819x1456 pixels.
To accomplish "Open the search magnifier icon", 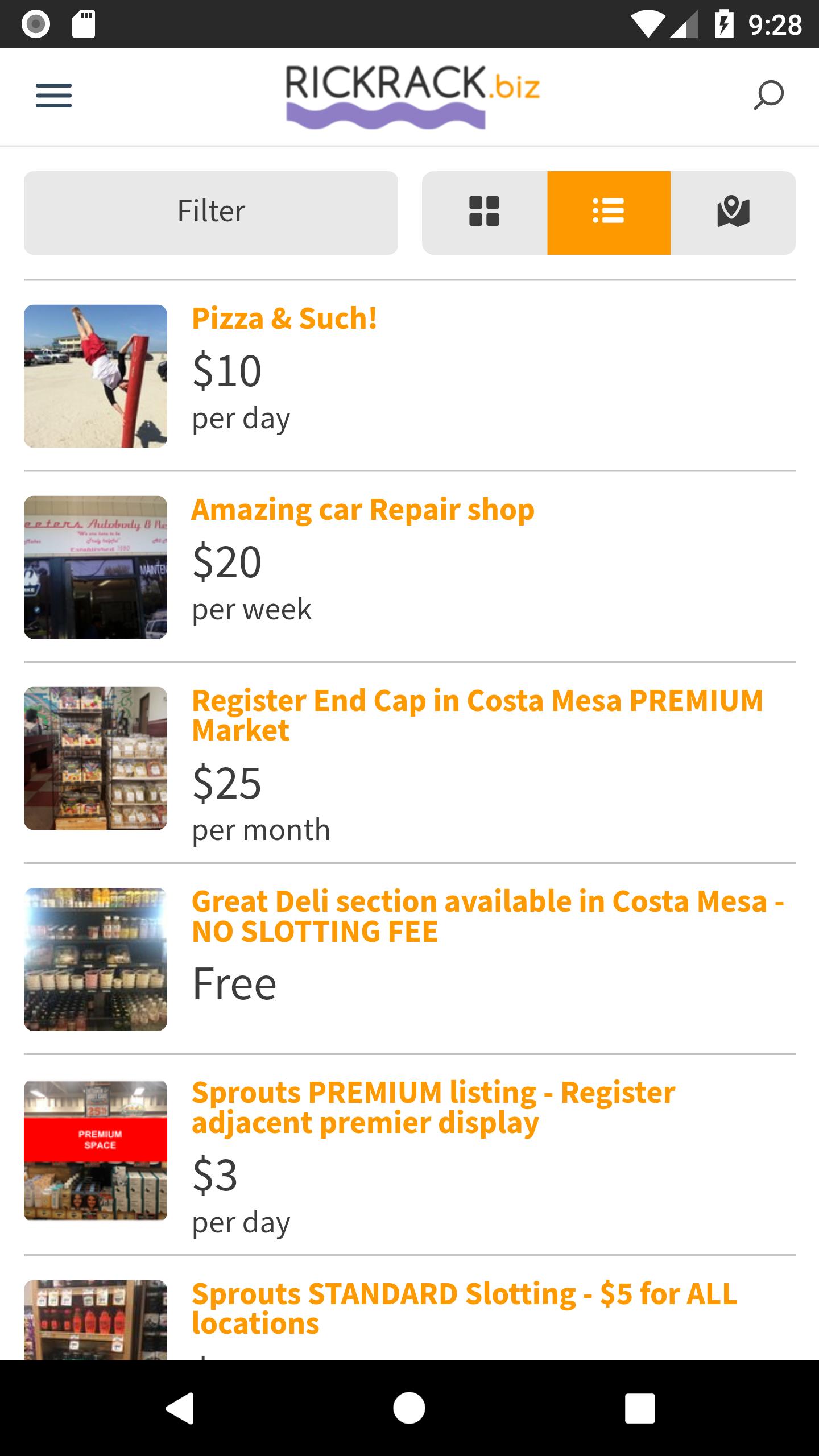I will [768, 95].
